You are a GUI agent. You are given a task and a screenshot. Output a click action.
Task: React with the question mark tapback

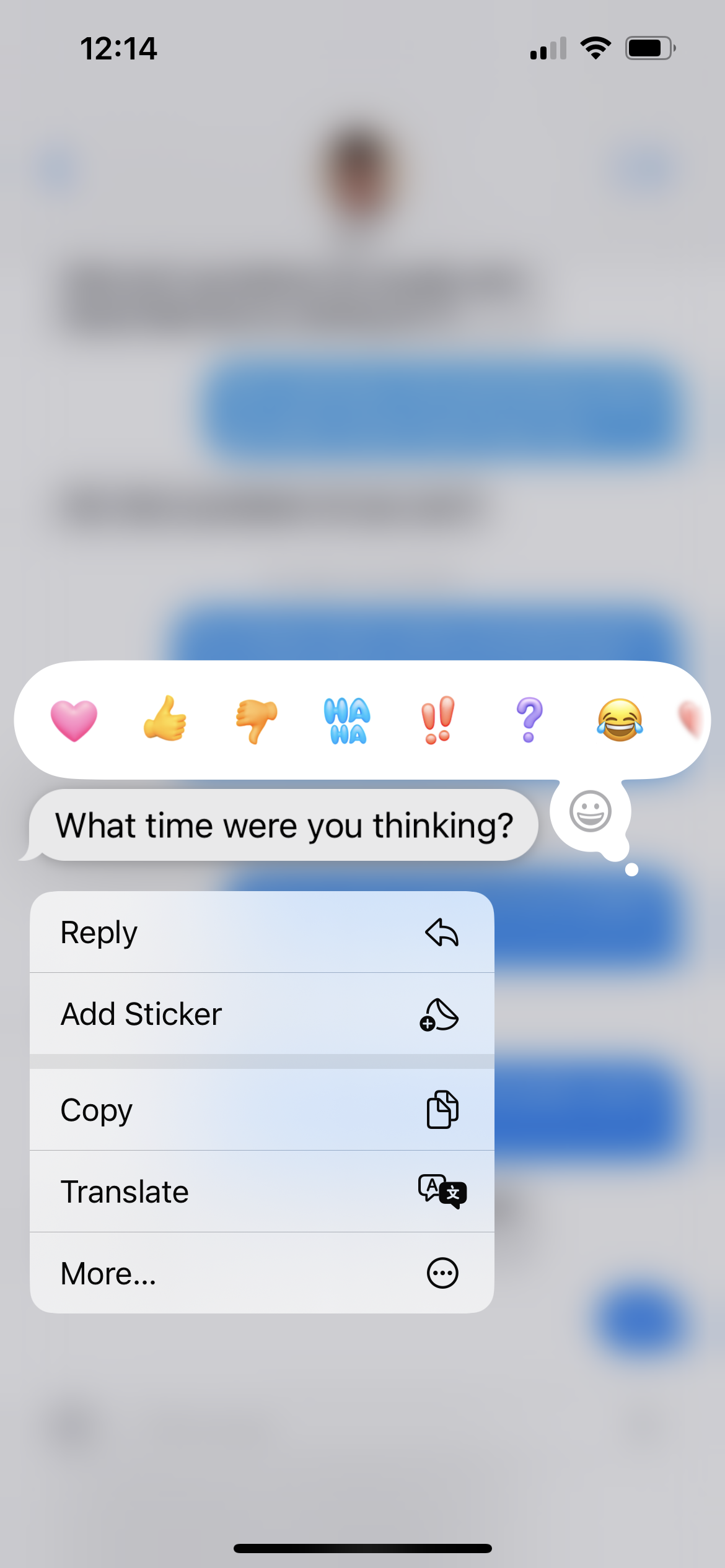(x=529, y=720)
